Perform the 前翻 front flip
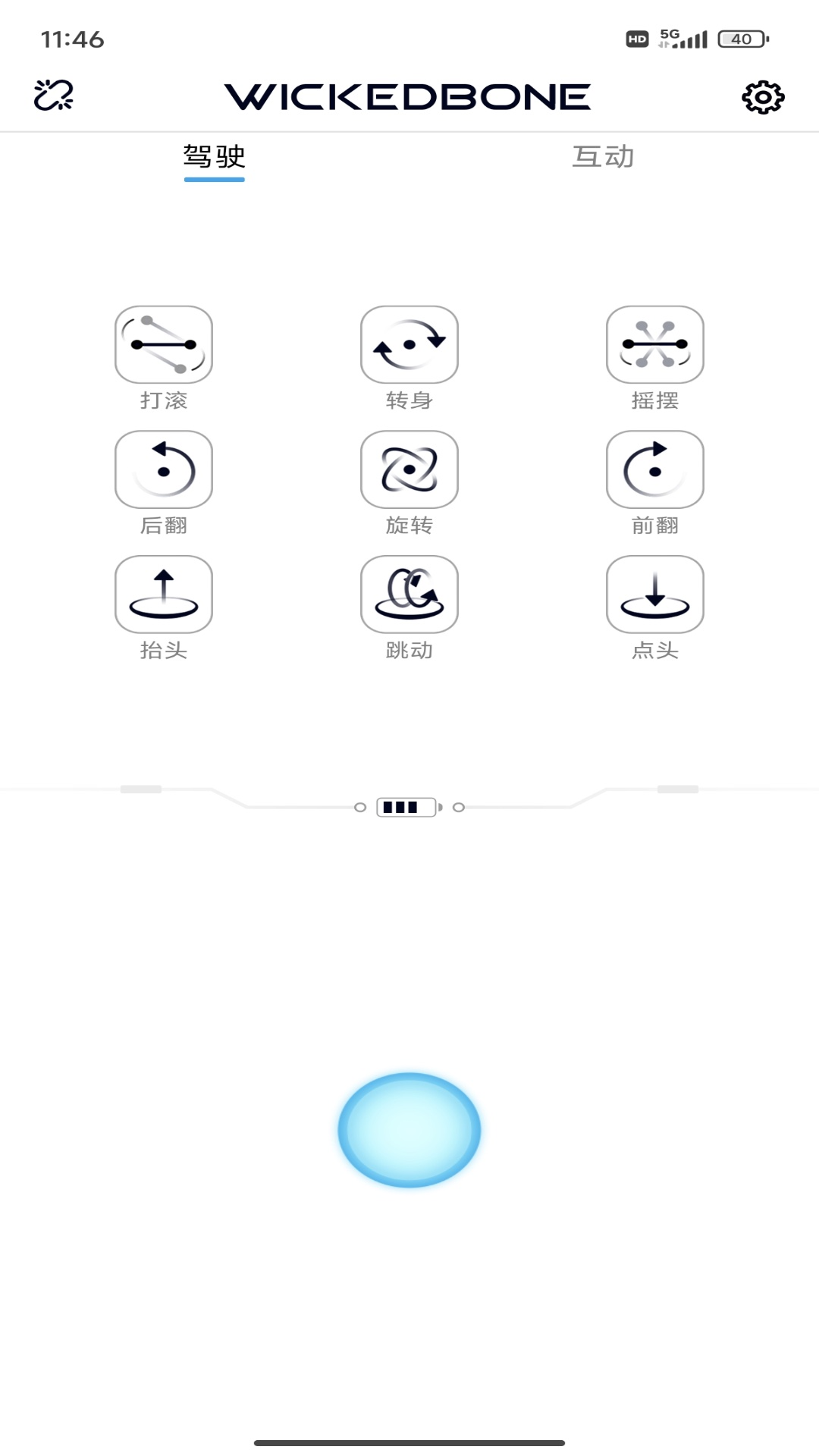The width and height of the screenshot is (819, 1456). (655, 470)
